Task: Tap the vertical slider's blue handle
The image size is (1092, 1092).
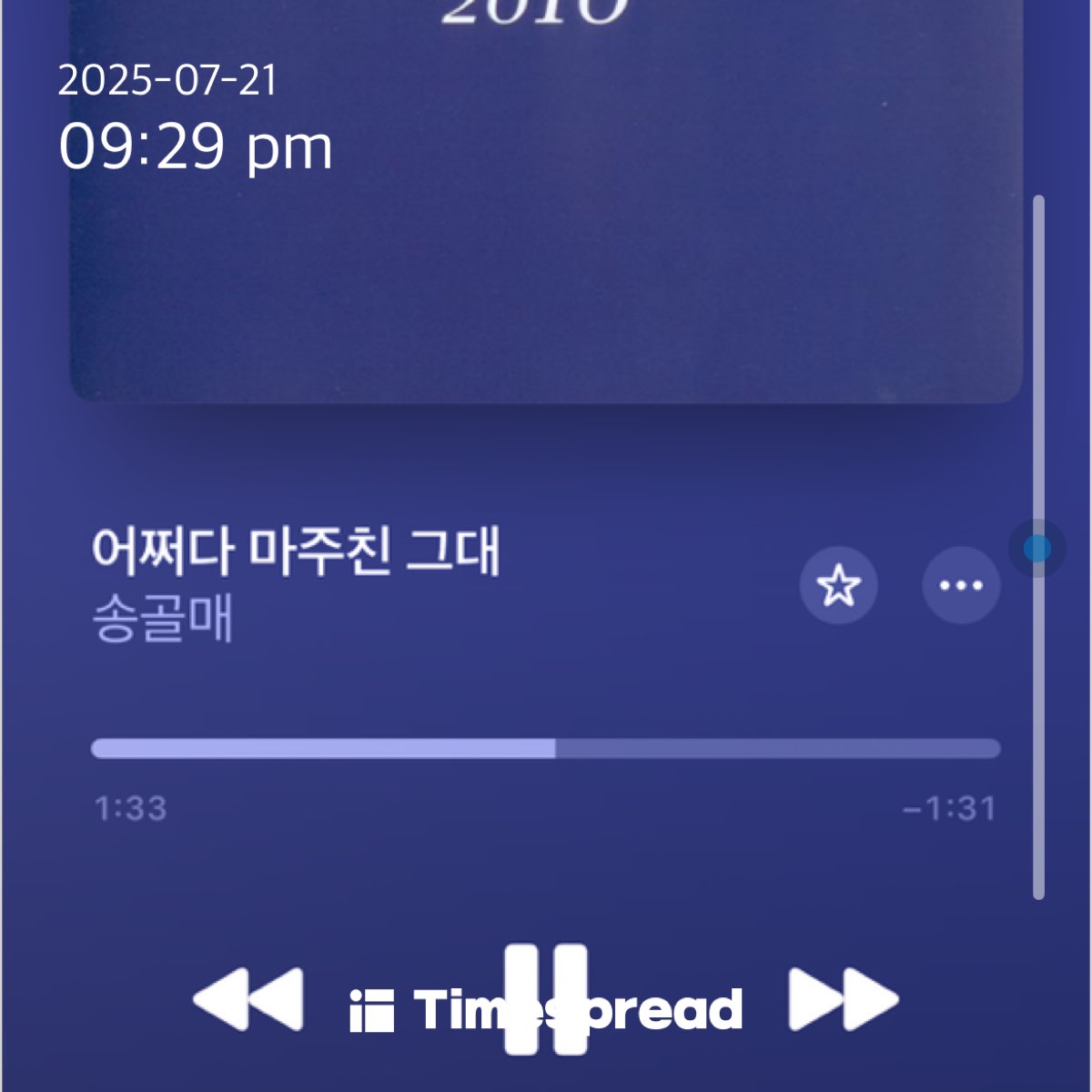Action: tap(1037, 549)
